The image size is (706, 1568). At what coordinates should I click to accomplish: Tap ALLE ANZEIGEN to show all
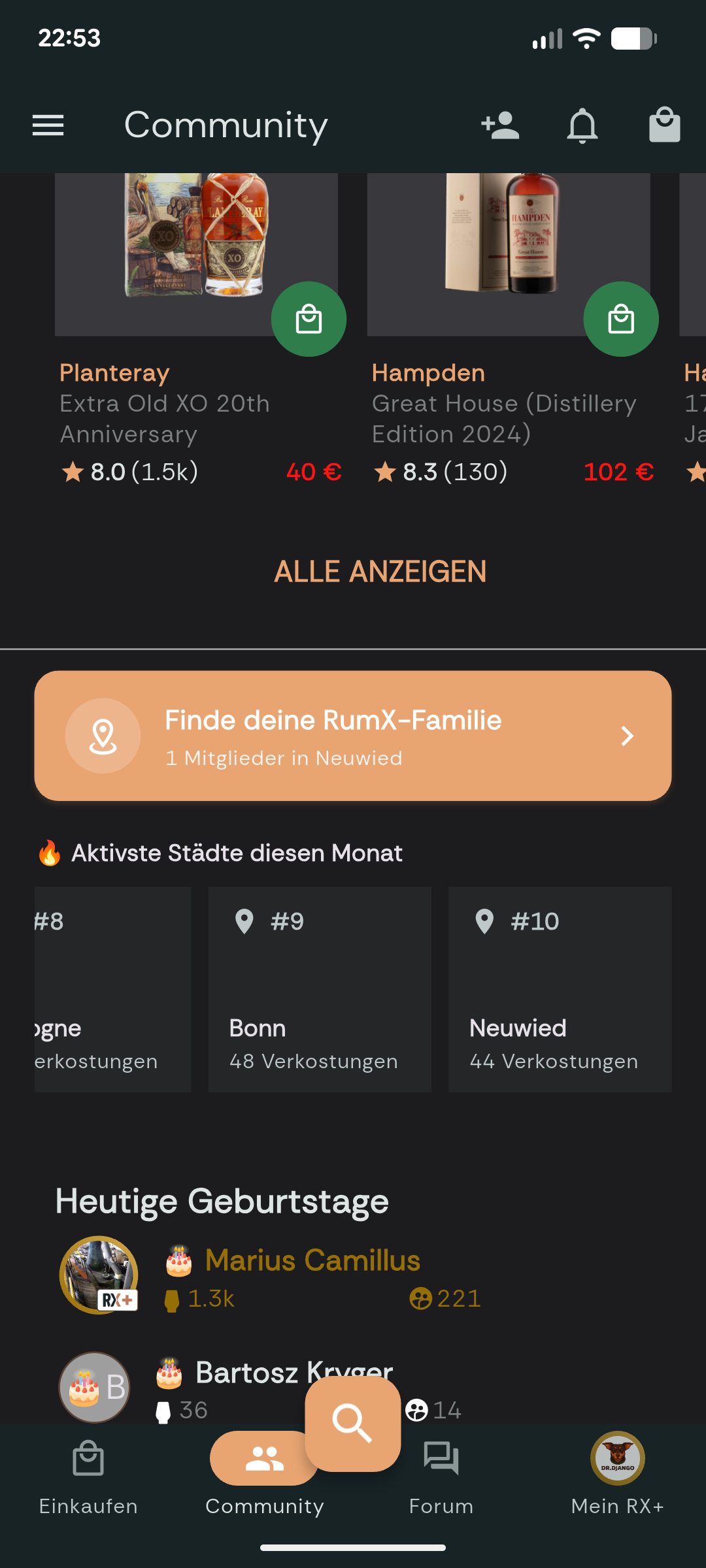click(x=380, y=572)
